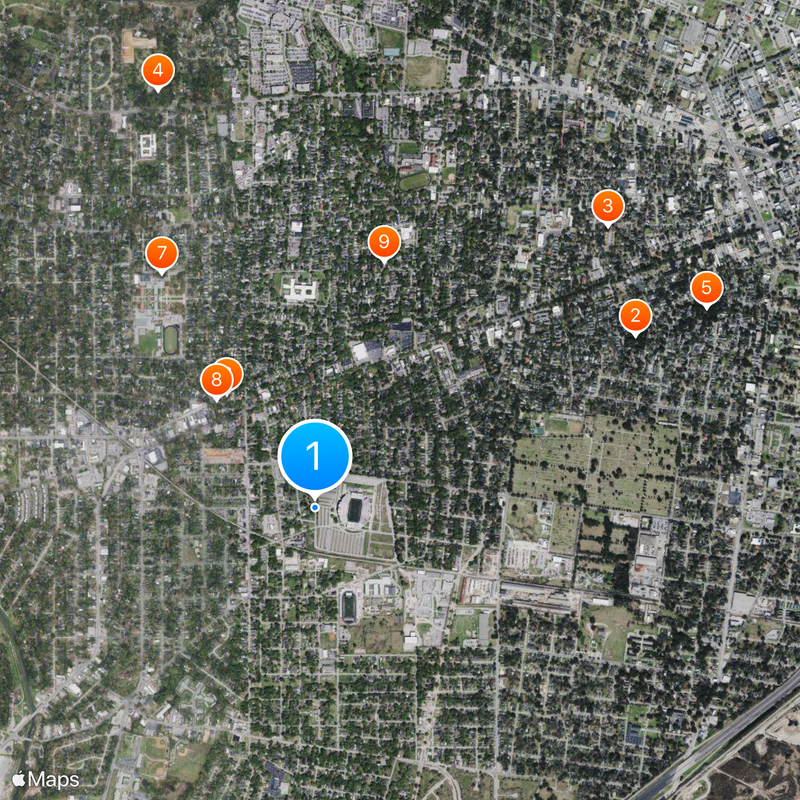Select the large blue pin numbered 1
This screenshot has height=800, width=800.
click(314, 457)
